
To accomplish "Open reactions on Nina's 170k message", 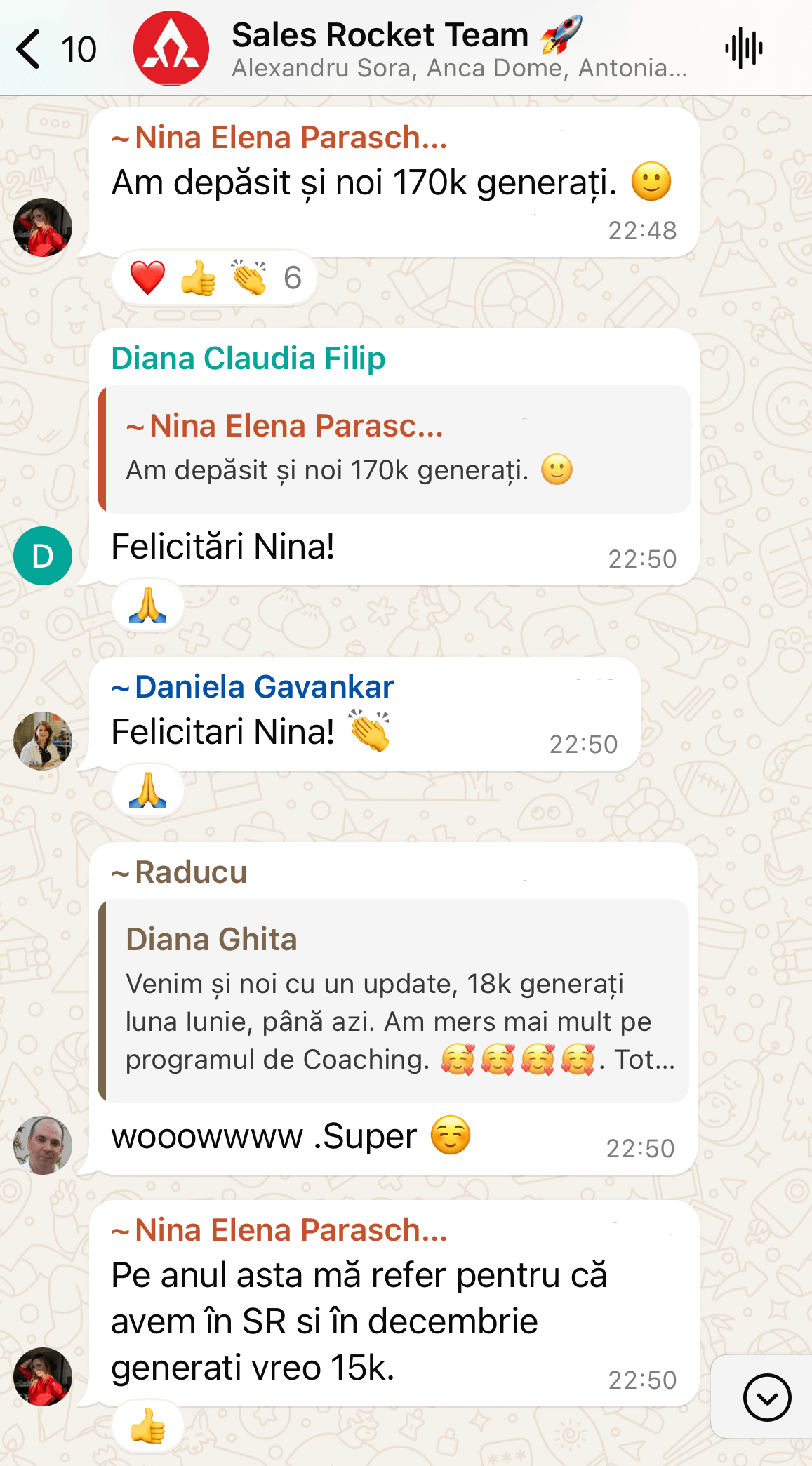I will (215, 278).
